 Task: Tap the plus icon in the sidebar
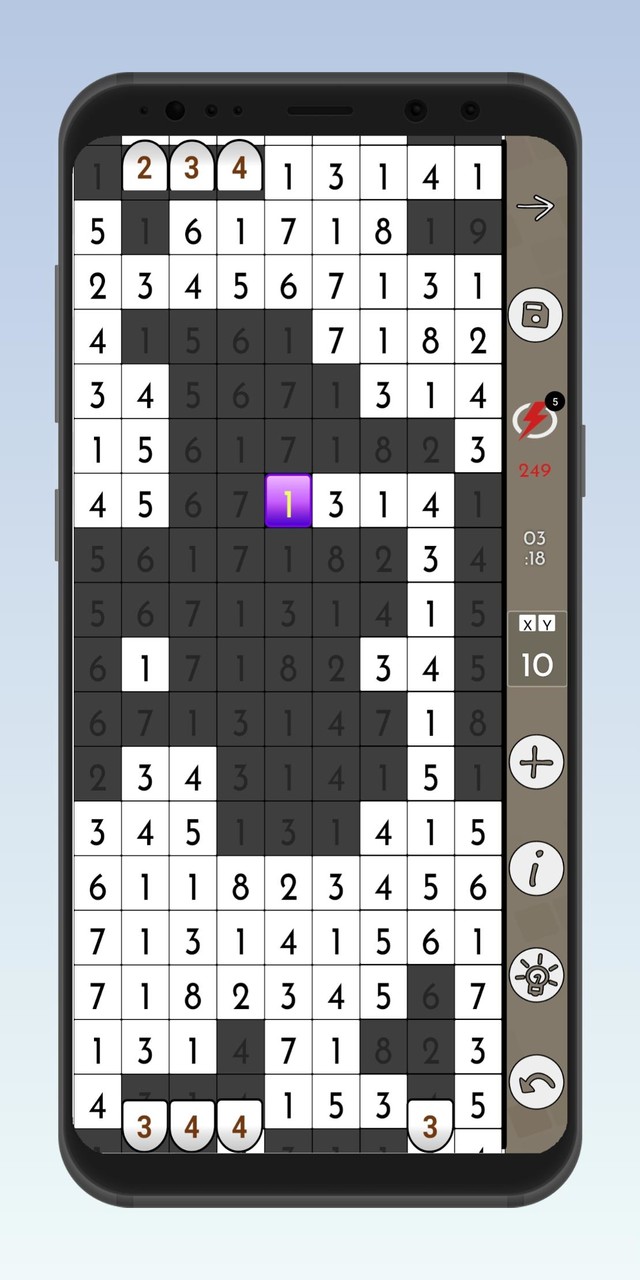tap(536, 762)
